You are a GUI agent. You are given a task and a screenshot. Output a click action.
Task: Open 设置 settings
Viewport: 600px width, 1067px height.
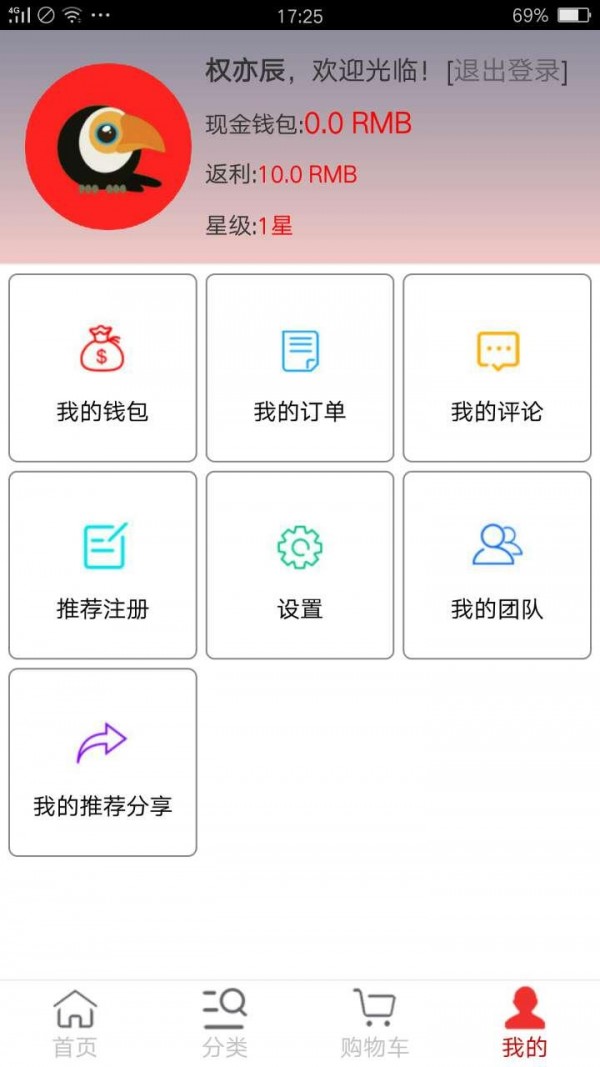pos(300,565)
